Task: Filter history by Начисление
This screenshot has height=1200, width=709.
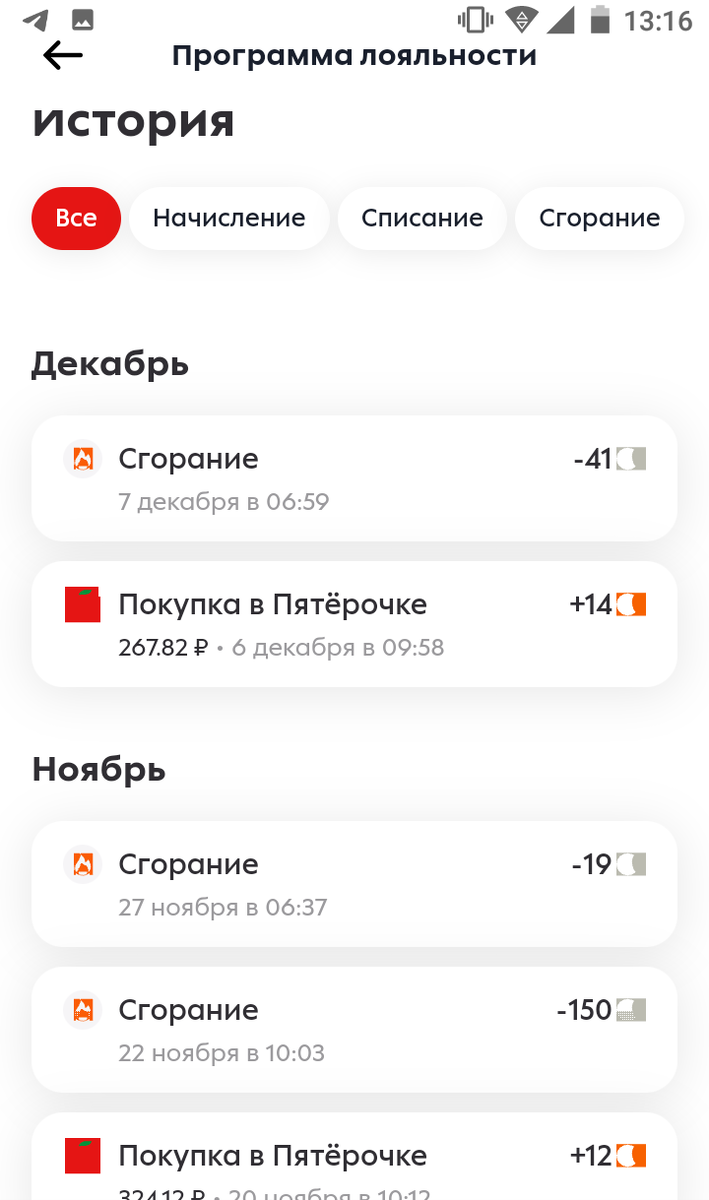Action: pyautogui.click(x=229, y=218)
